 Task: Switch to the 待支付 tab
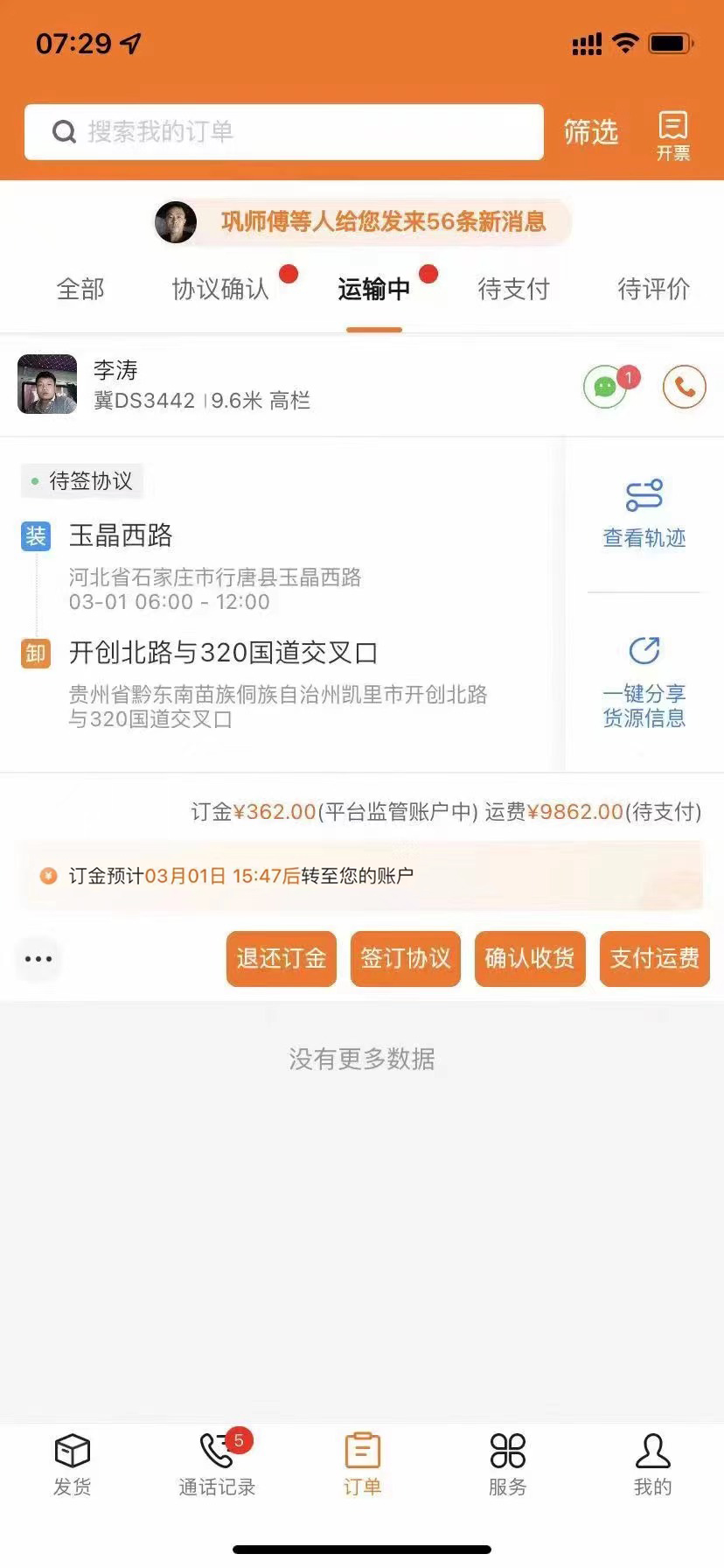pos(514,289)
